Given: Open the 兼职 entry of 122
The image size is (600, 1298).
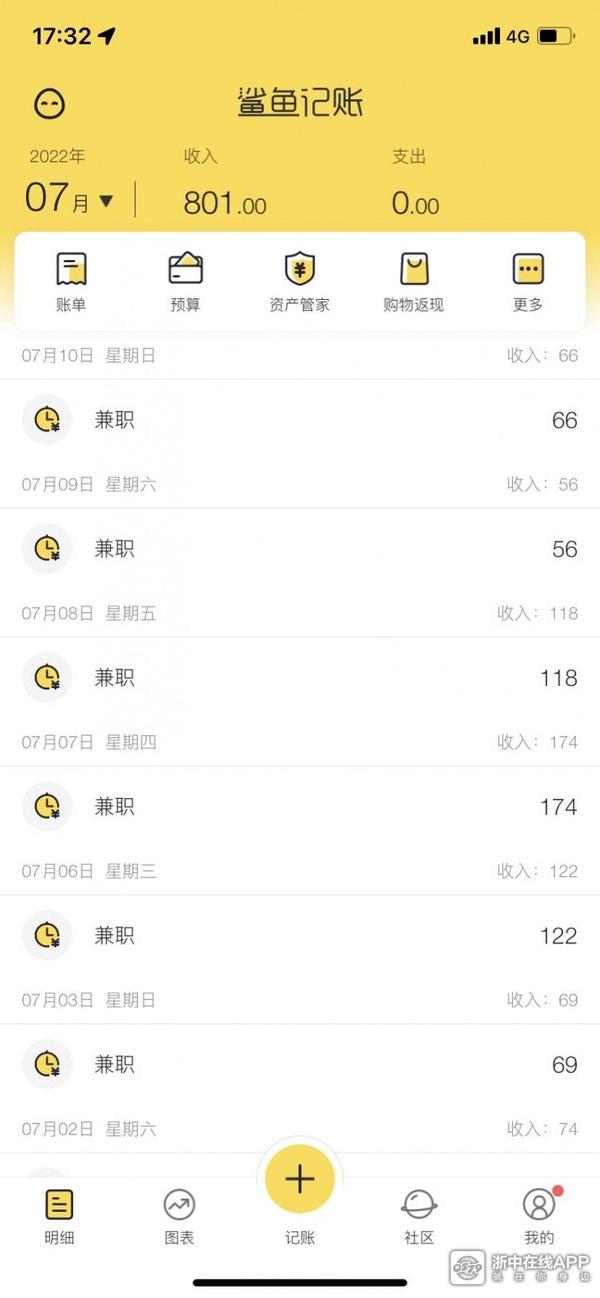Looking at the screenshot, I should pos(300,936).
